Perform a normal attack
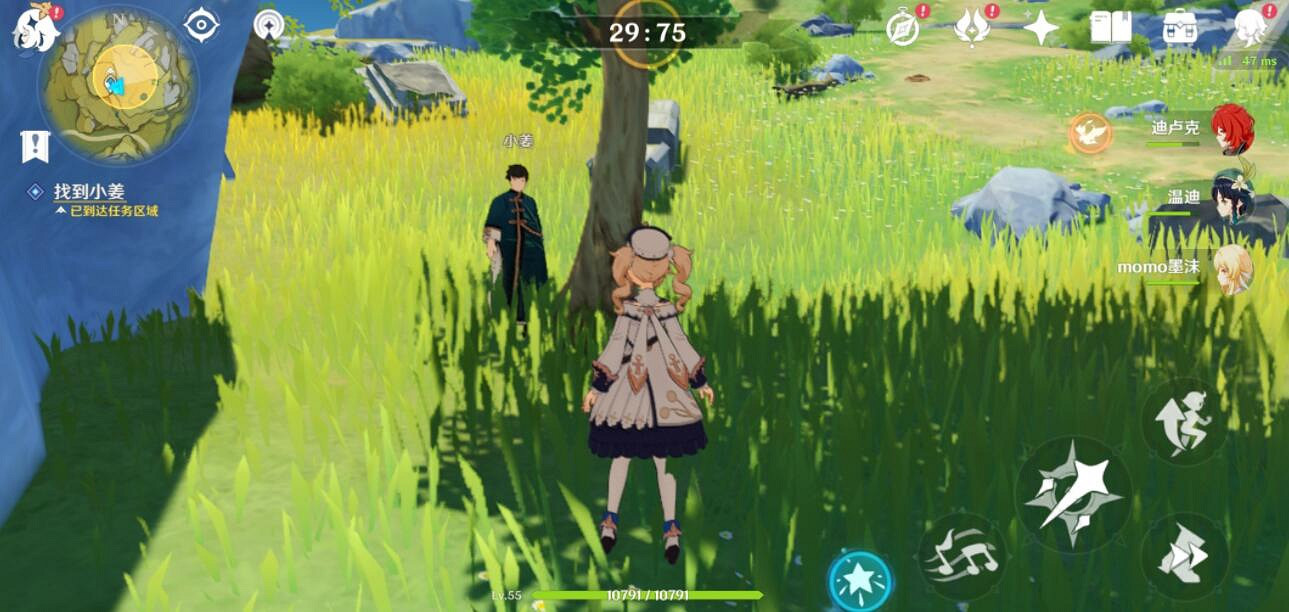This screenshot has width=1289, height=612. pyautogui.click(x=1074, y=494)
